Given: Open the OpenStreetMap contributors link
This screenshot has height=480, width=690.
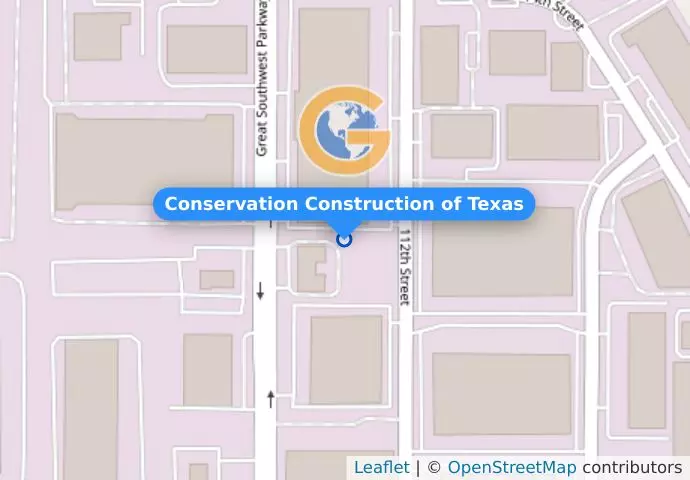Looking at the screenshot, I should tap(511, 468).
